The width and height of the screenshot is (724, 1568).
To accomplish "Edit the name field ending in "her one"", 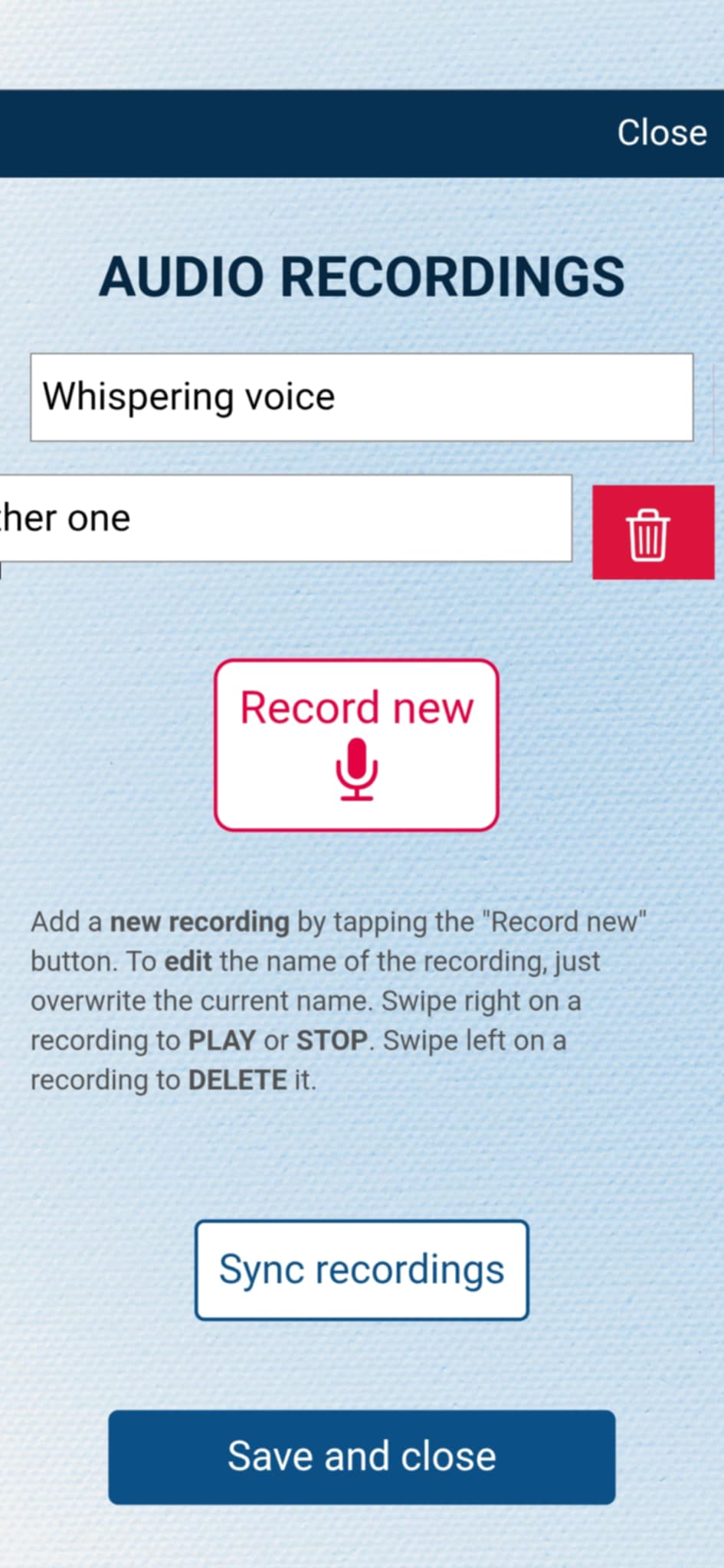I will 285,518.
